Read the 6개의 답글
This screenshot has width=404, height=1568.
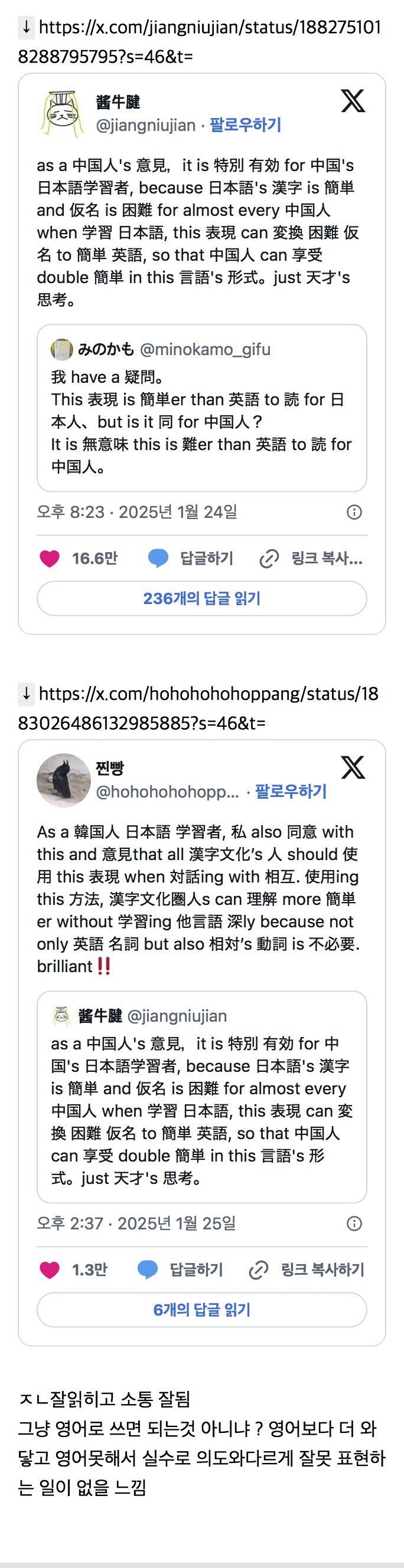(201, 1310)
